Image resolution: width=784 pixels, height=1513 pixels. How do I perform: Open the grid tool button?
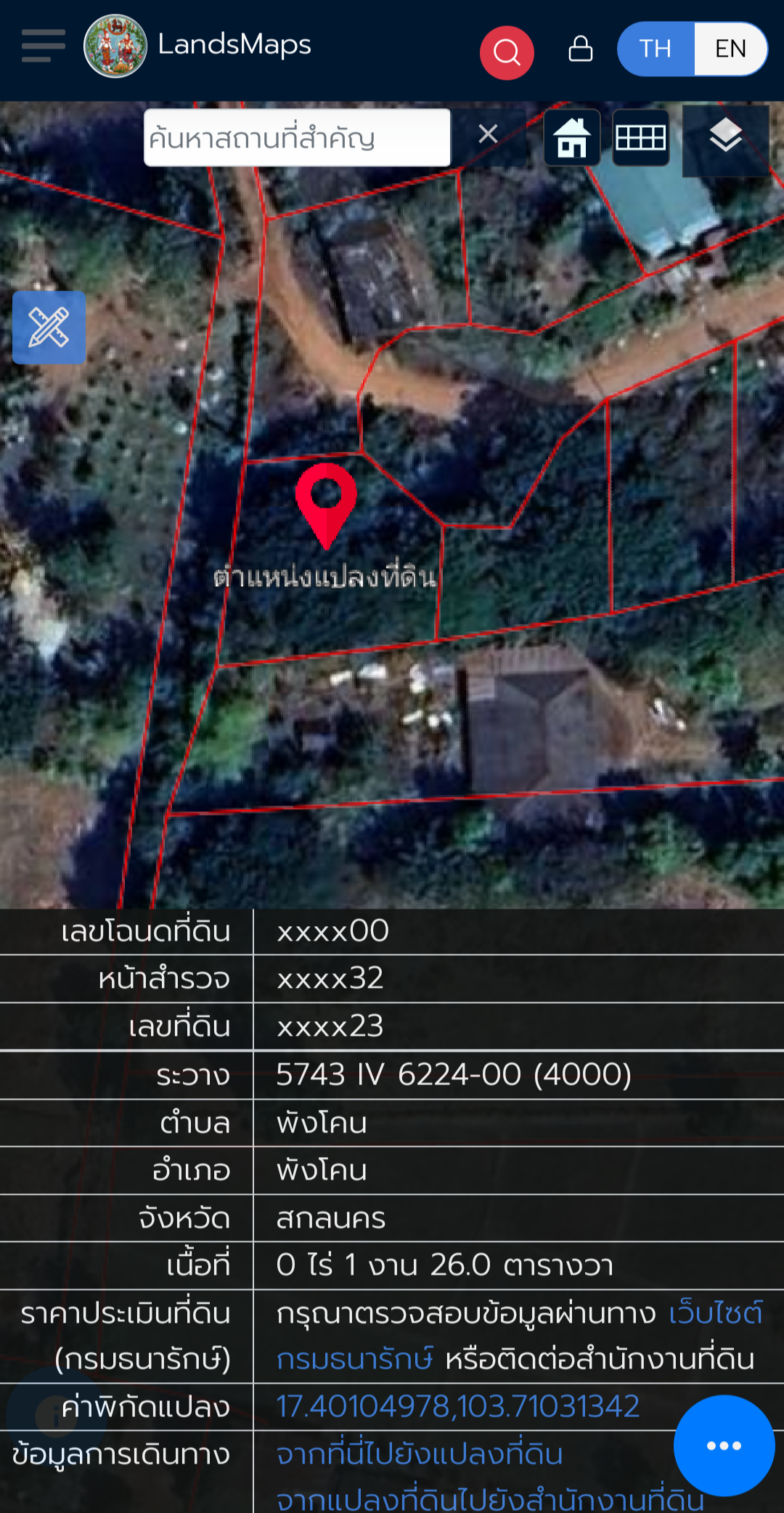(x=640, y=137)
